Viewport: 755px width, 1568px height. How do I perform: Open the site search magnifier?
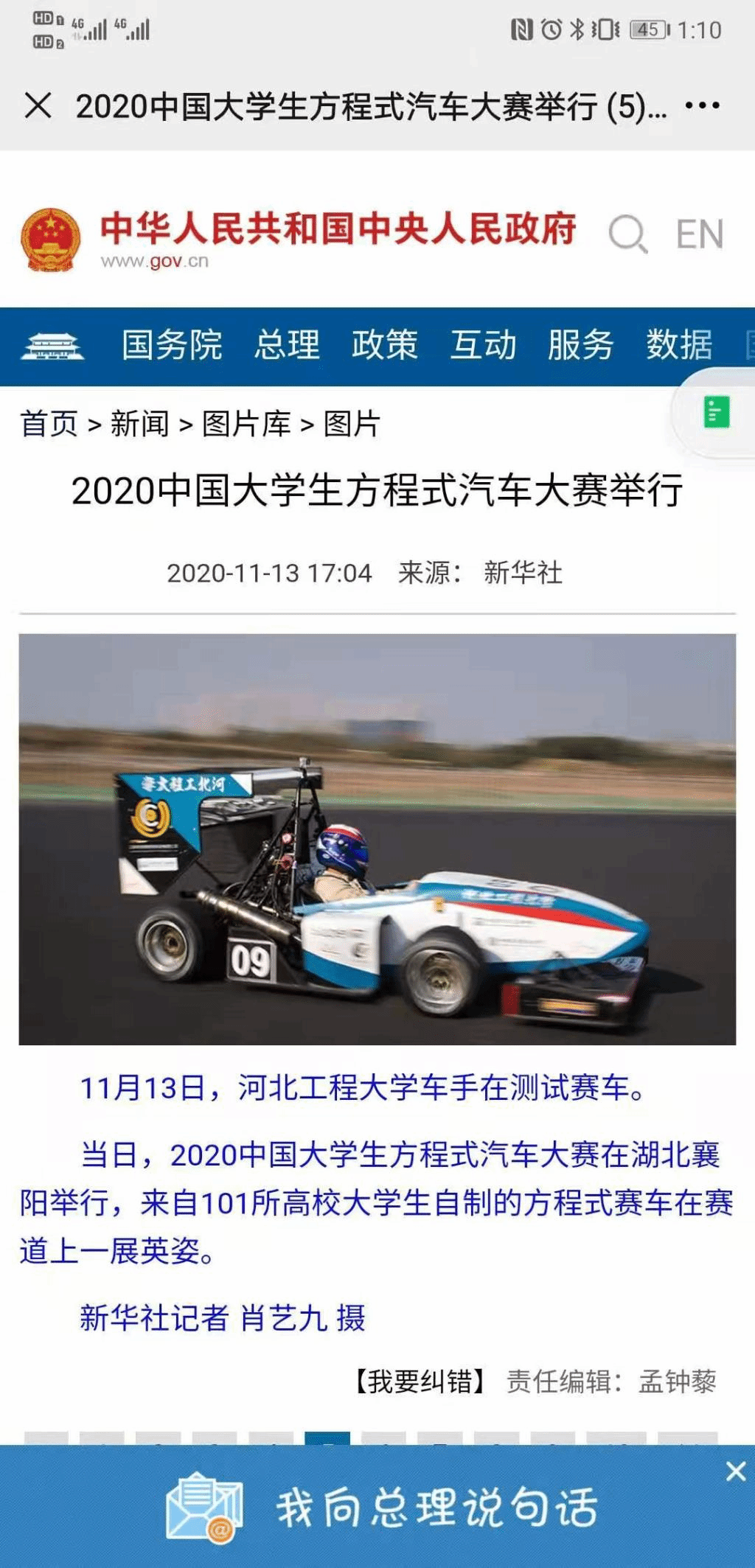627,234
